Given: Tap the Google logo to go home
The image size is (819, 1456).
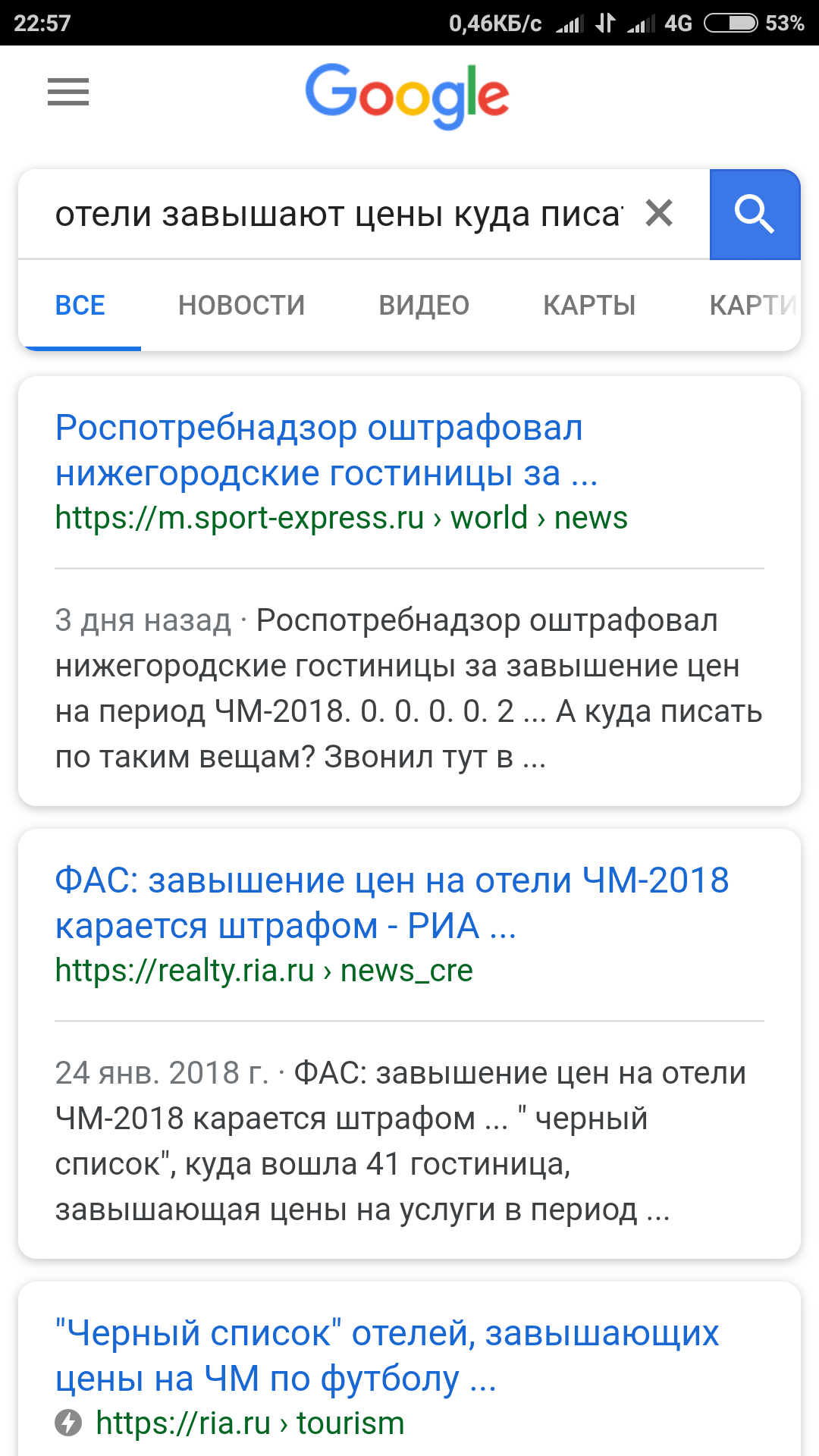Looking at the screenshot, I should click(x=407, y=95).
